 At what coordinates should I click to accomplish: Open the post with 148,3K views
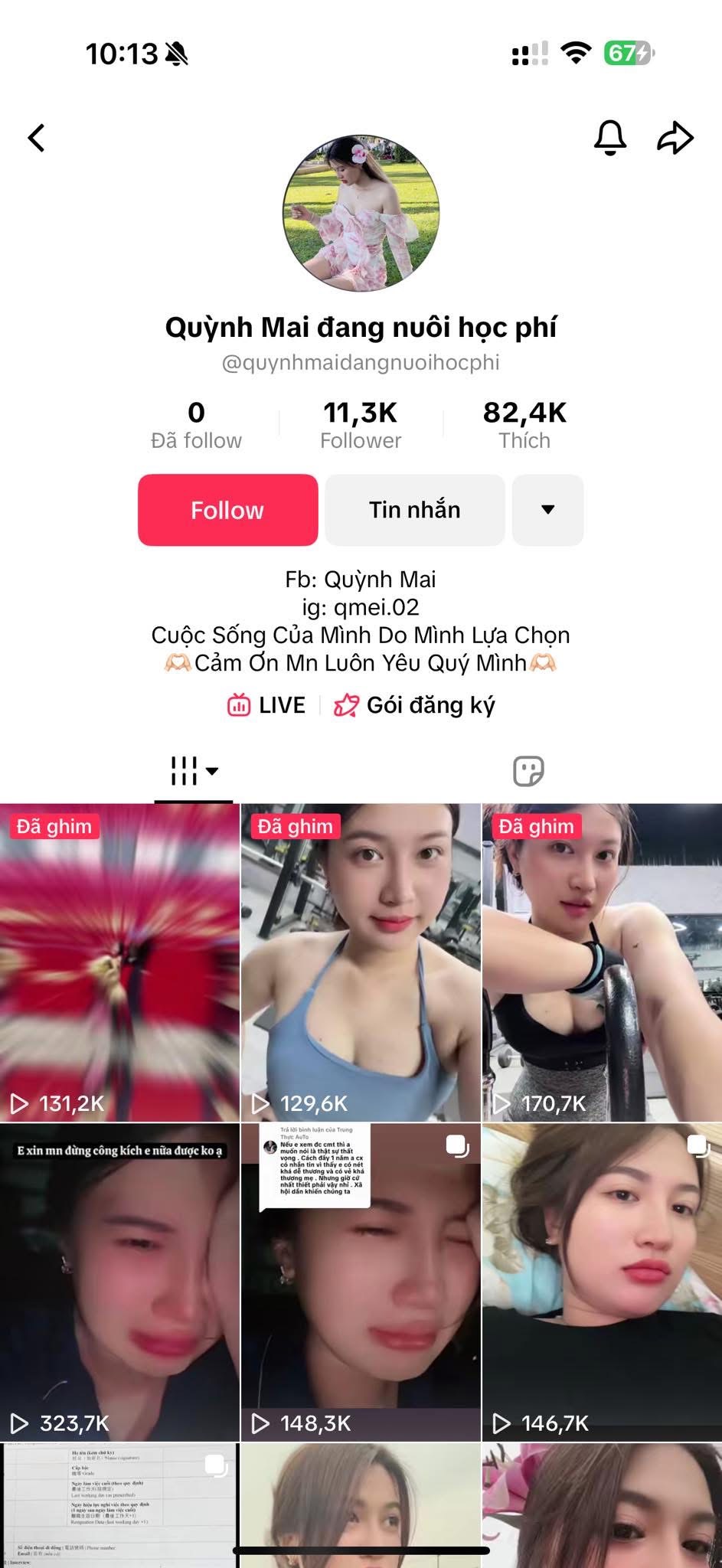pyautogui.click(x=361, y=1282)
